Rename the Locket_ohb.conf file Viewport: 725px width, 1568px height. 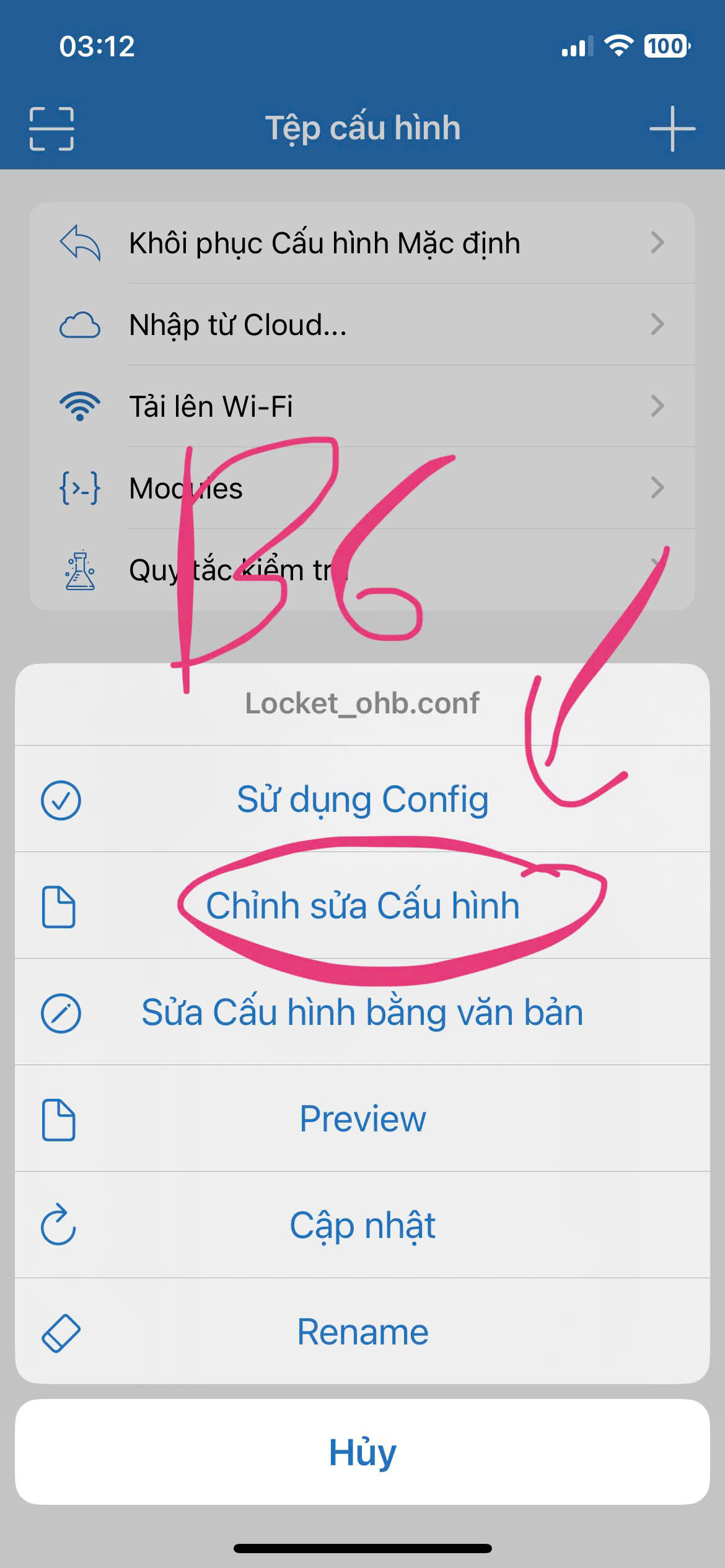[x=362, y=1331]
